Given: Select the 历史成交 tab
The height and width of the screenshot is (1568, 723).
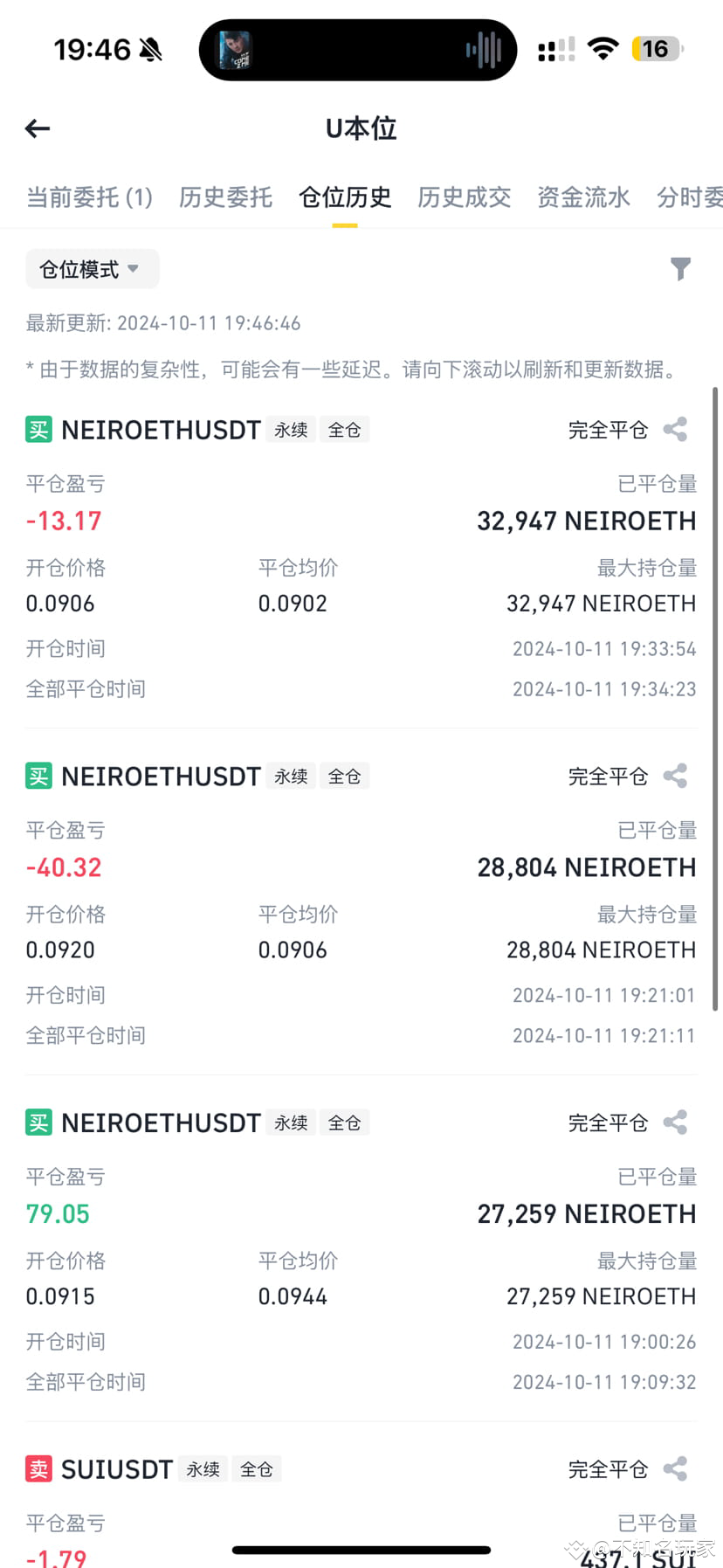Looking at the screenshot, I should pyautogui.click(x=464, y=197).
